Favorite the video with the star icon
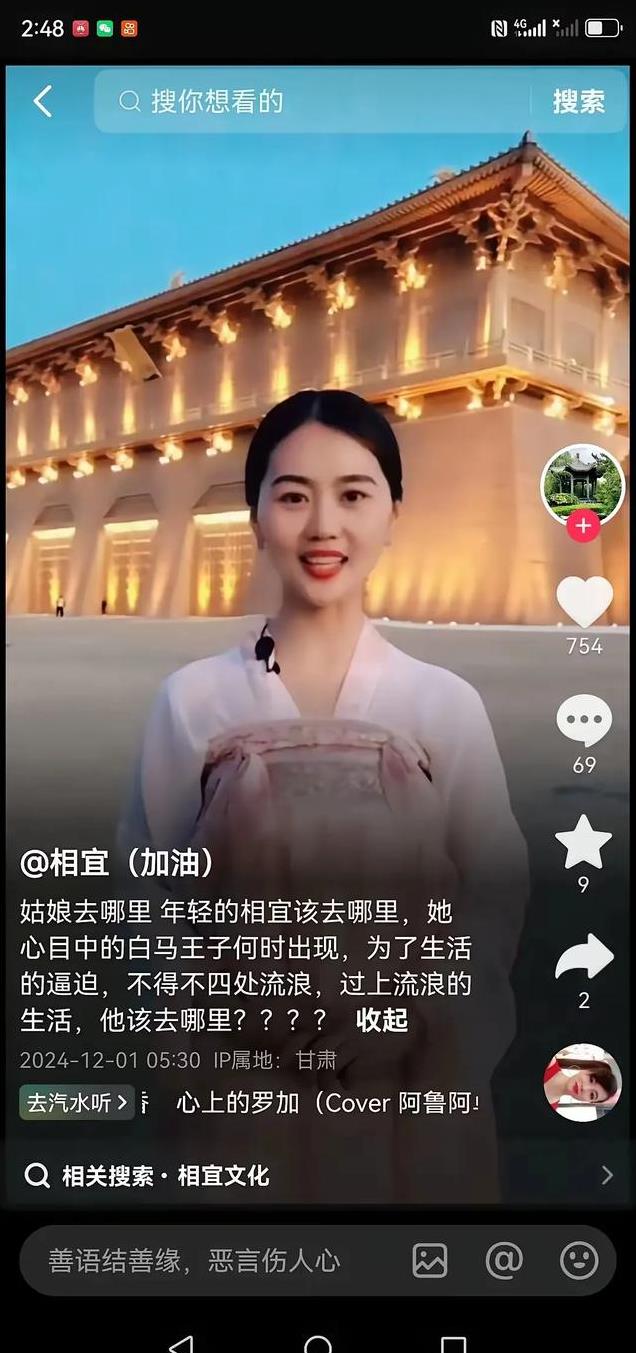Viewport: 636px width, 1353px height. click(584, 843)
